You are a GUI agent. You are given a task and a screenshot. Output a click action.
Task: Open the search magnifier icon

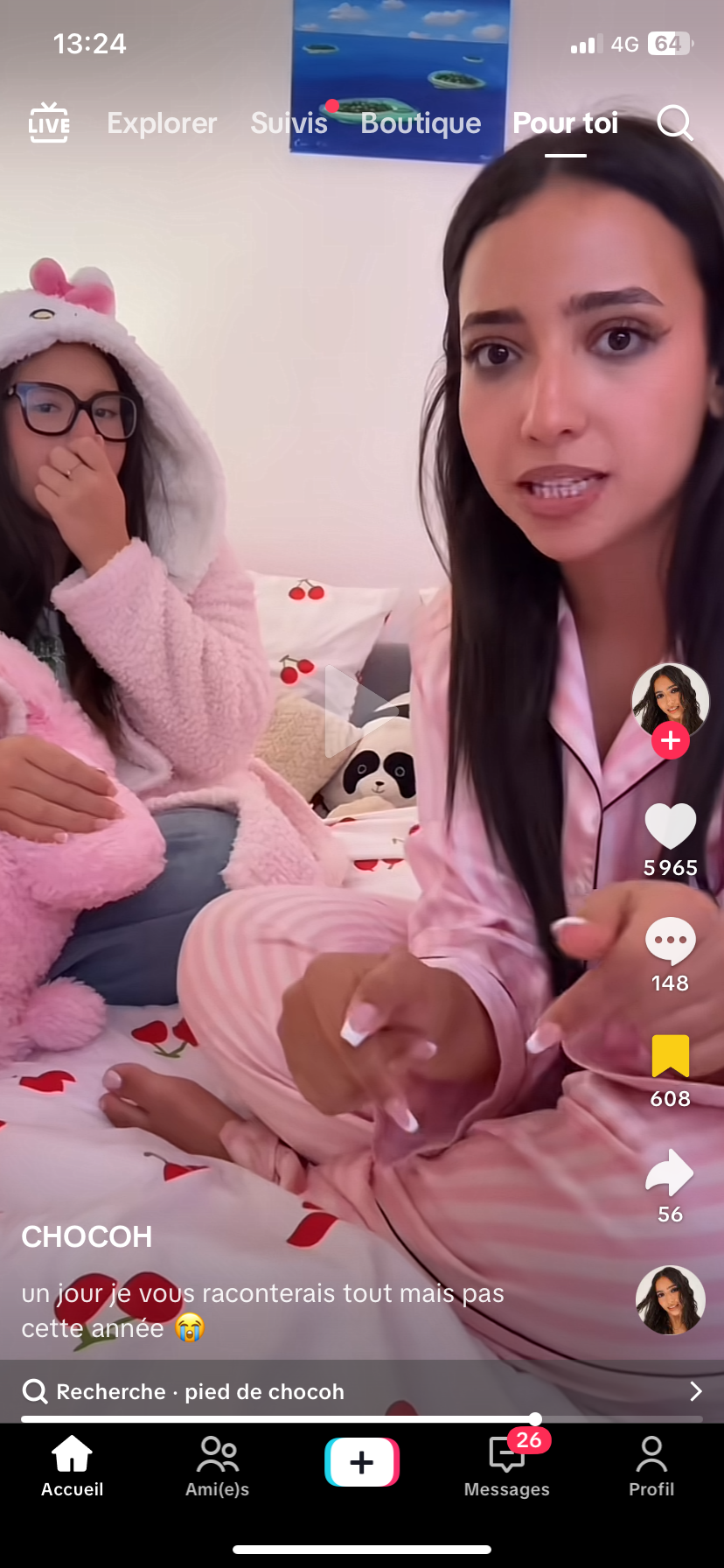(675, 123)
